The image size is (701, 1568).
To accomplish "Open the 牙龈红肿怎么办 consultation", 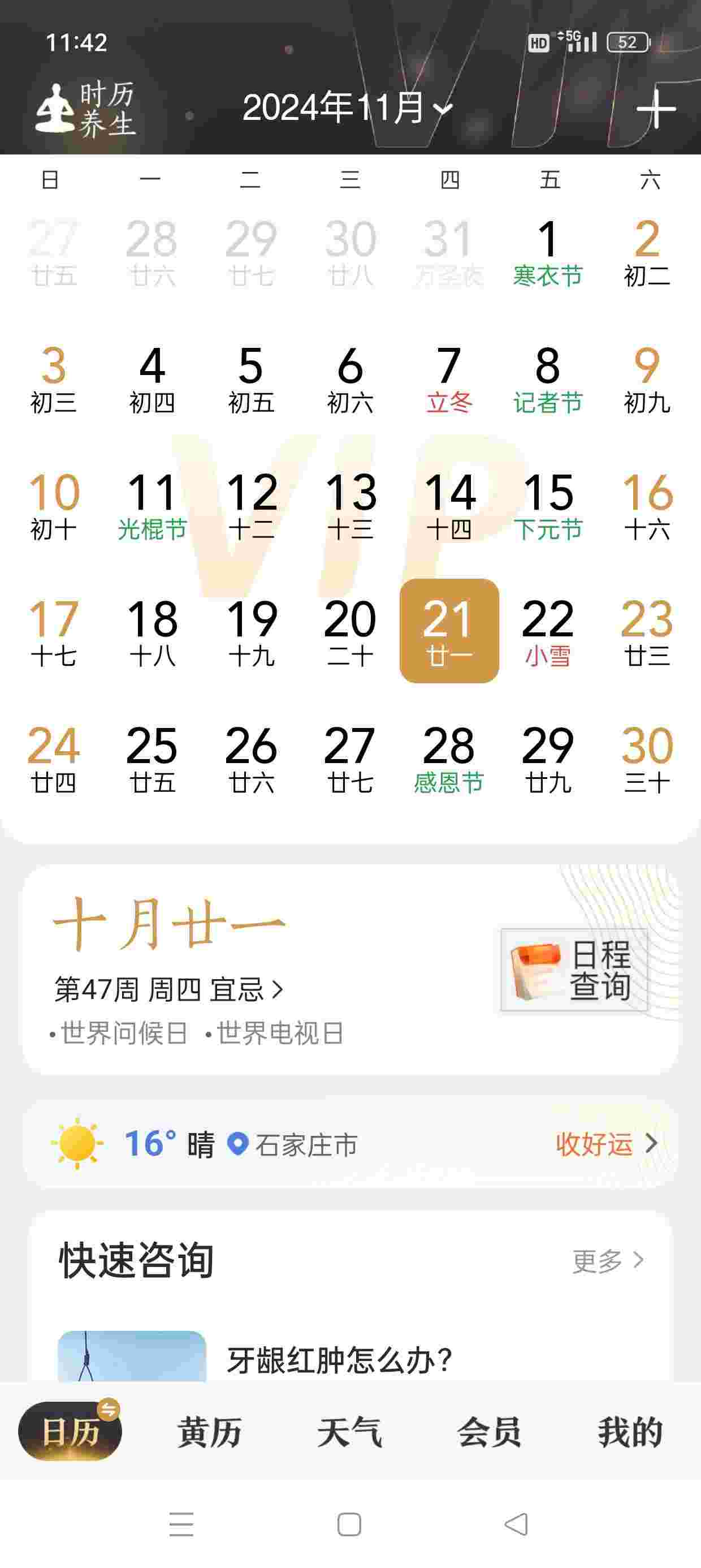I will (x=340, y=1360).
